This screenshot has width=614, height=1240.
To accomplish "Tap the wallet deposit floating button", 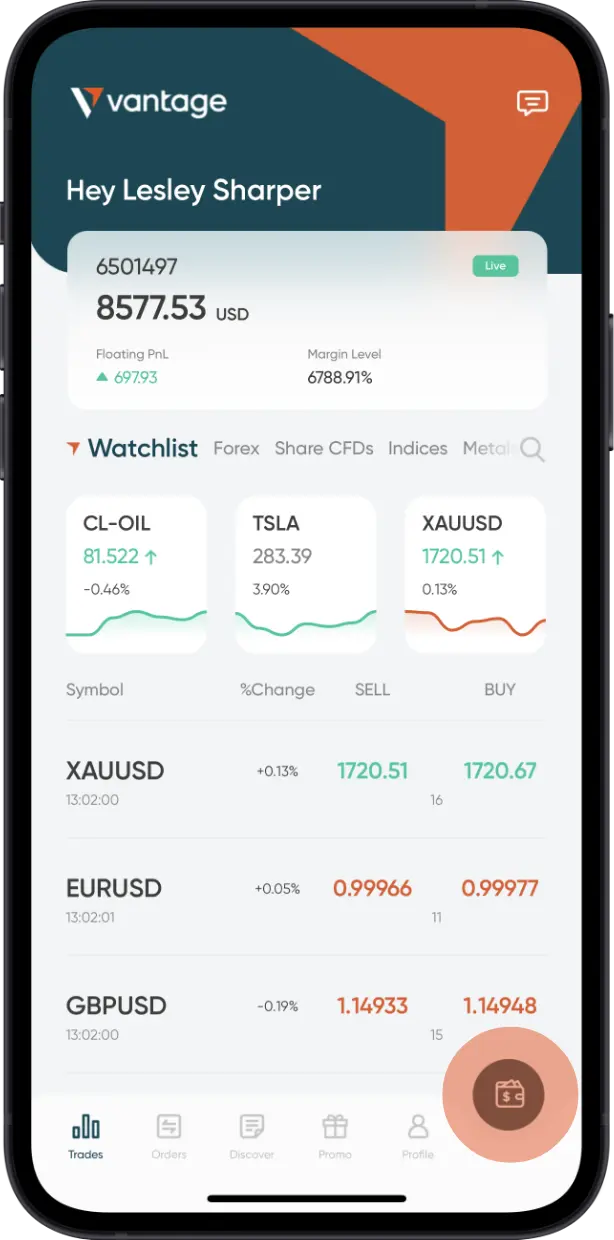I will 508,1095.
